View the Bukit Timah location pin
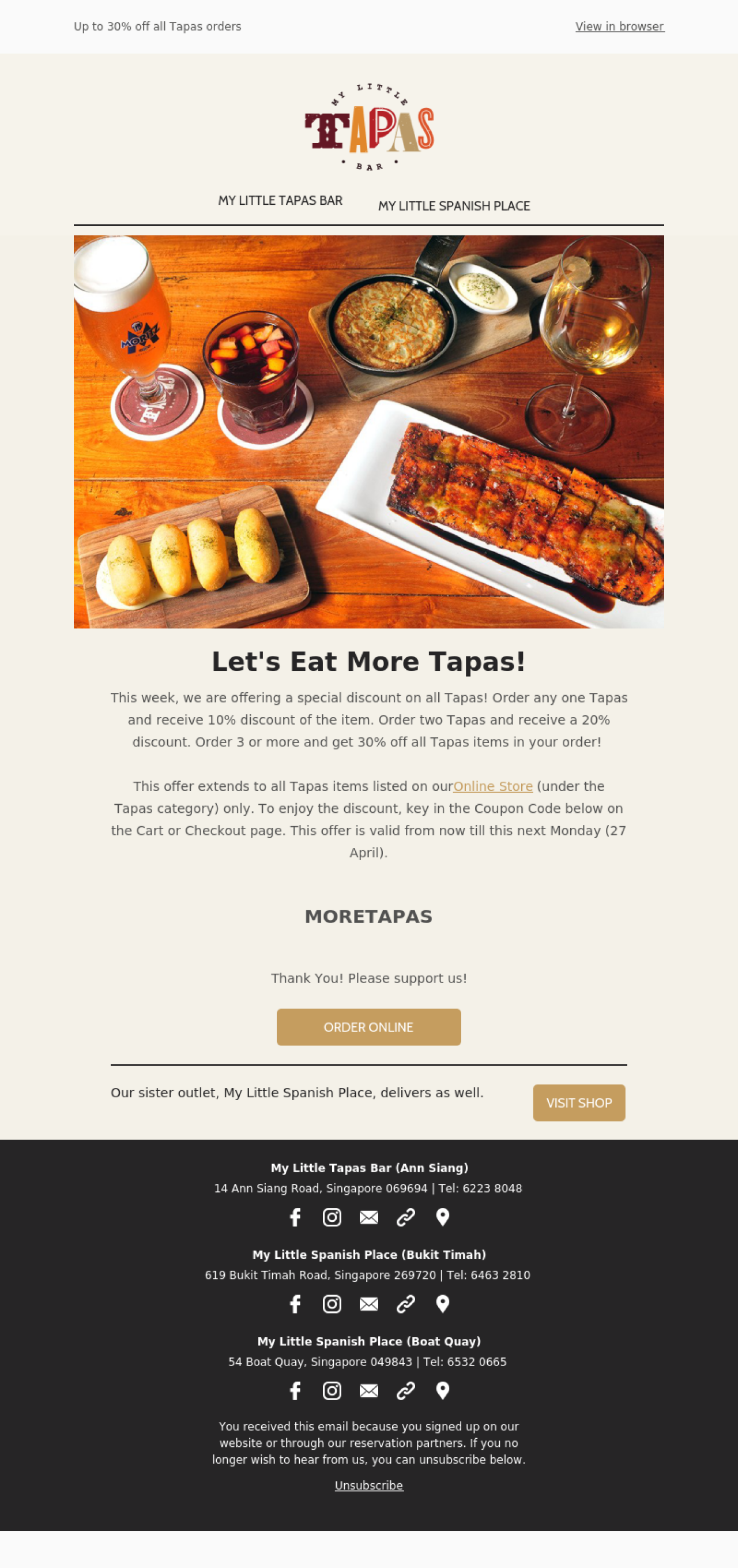The width and height of the screenshot is (738, 1568). coord(442,1304)
